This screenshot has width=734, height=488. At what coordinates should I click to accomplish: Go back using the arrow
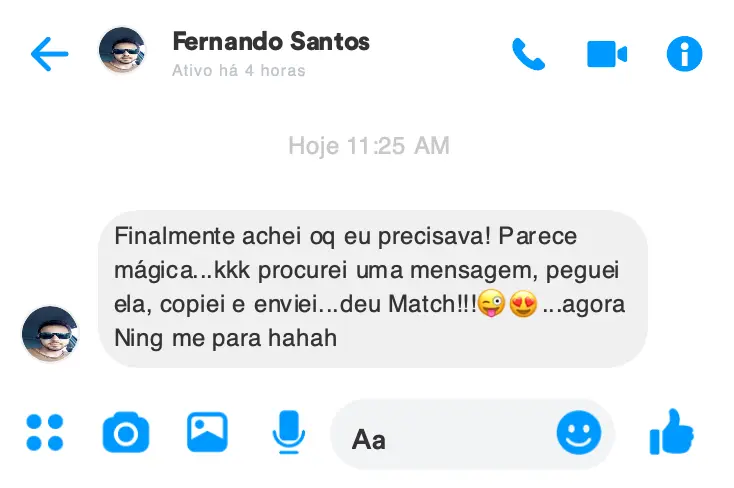coord(49,54)
